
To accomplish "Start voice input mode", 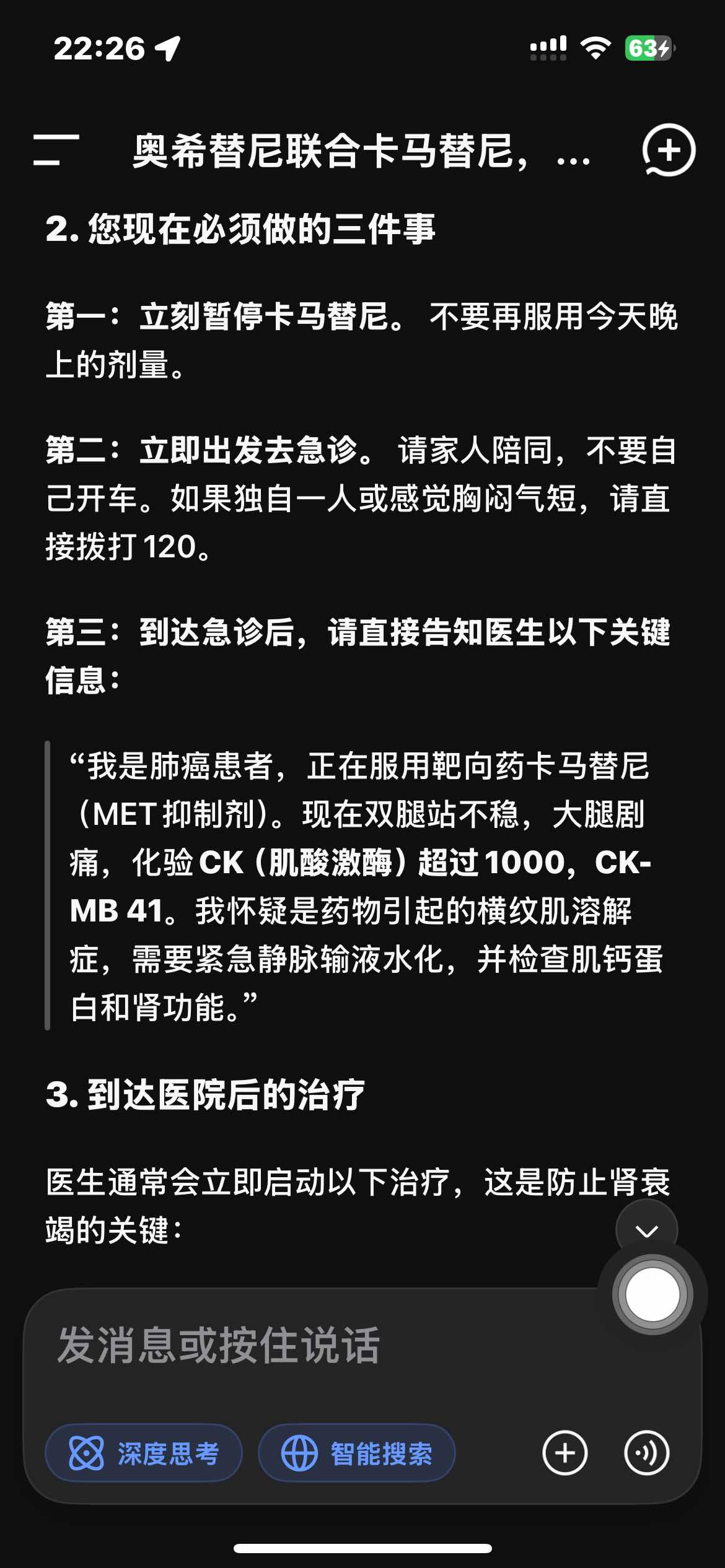I will [x=646, y=1453].
